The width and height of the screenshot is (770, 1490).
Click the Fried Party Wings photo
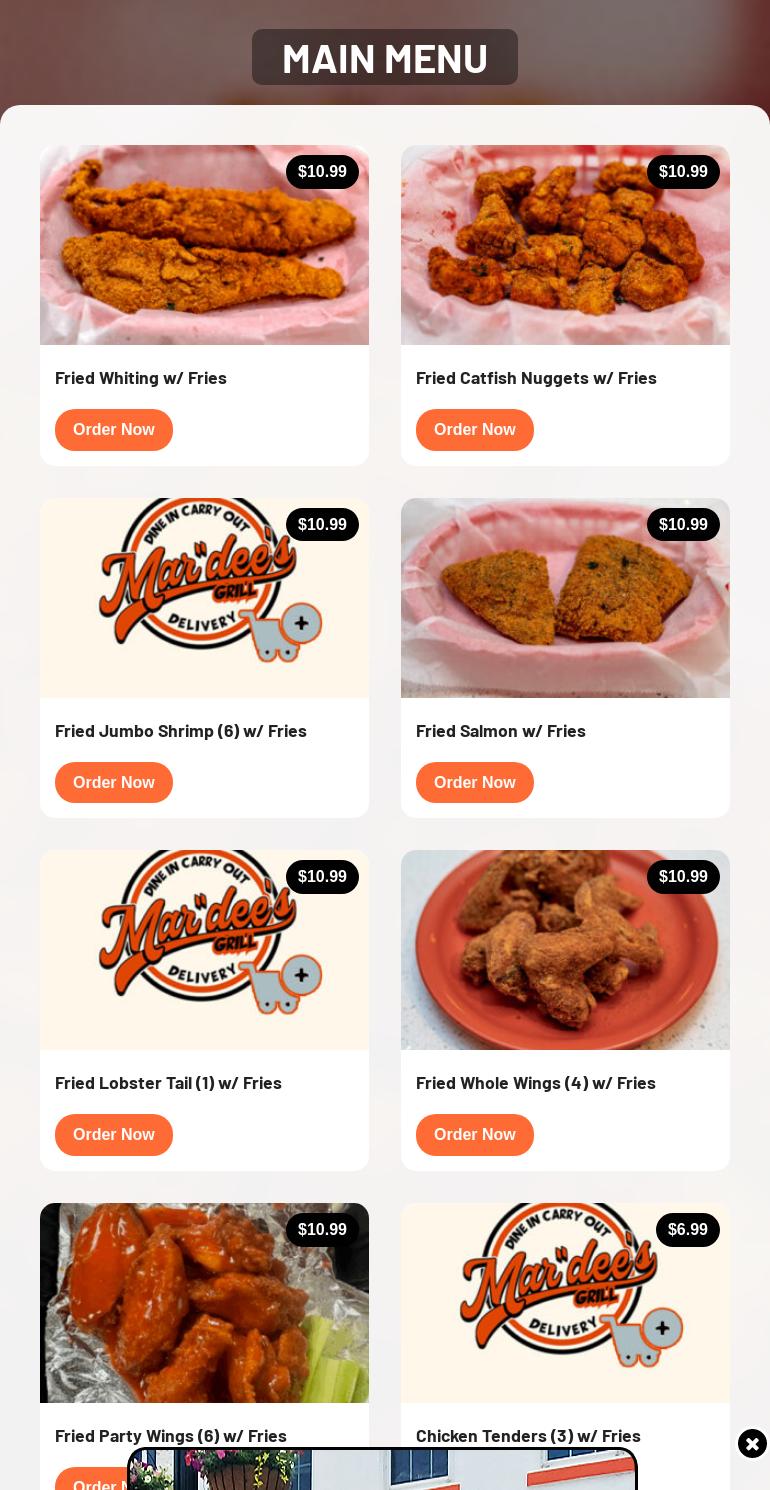tap(204, 1302)
